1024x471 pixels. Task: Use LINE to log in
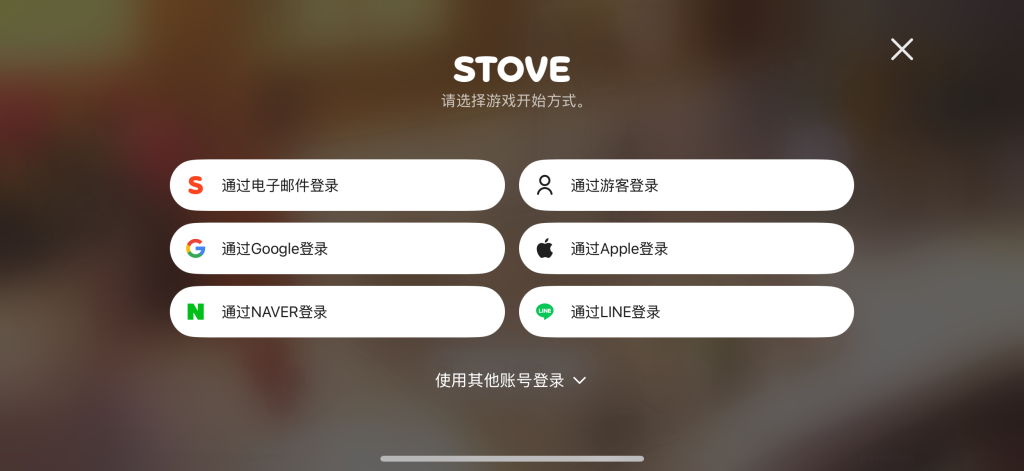point(686,312)
